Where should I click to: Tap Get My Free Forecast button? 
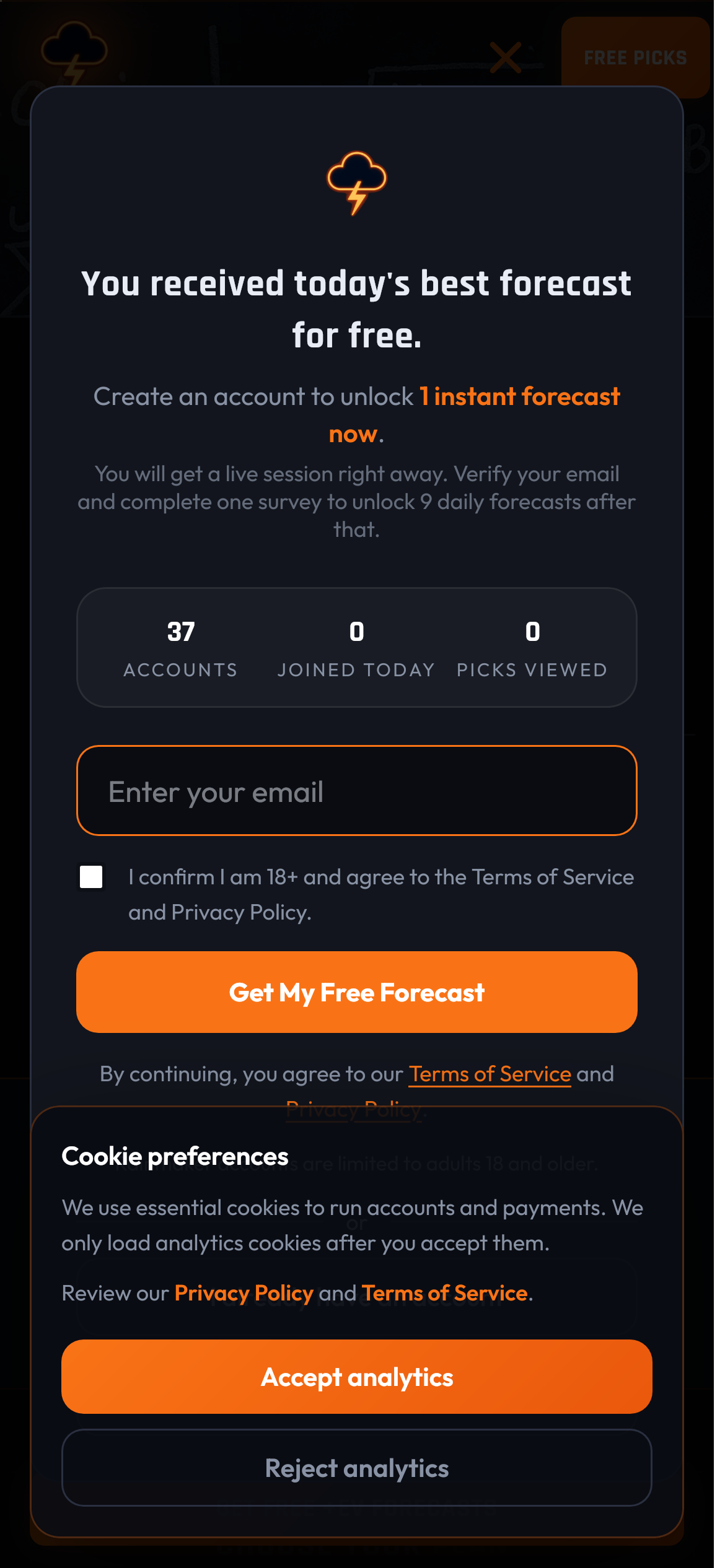[x=356, y=992]
